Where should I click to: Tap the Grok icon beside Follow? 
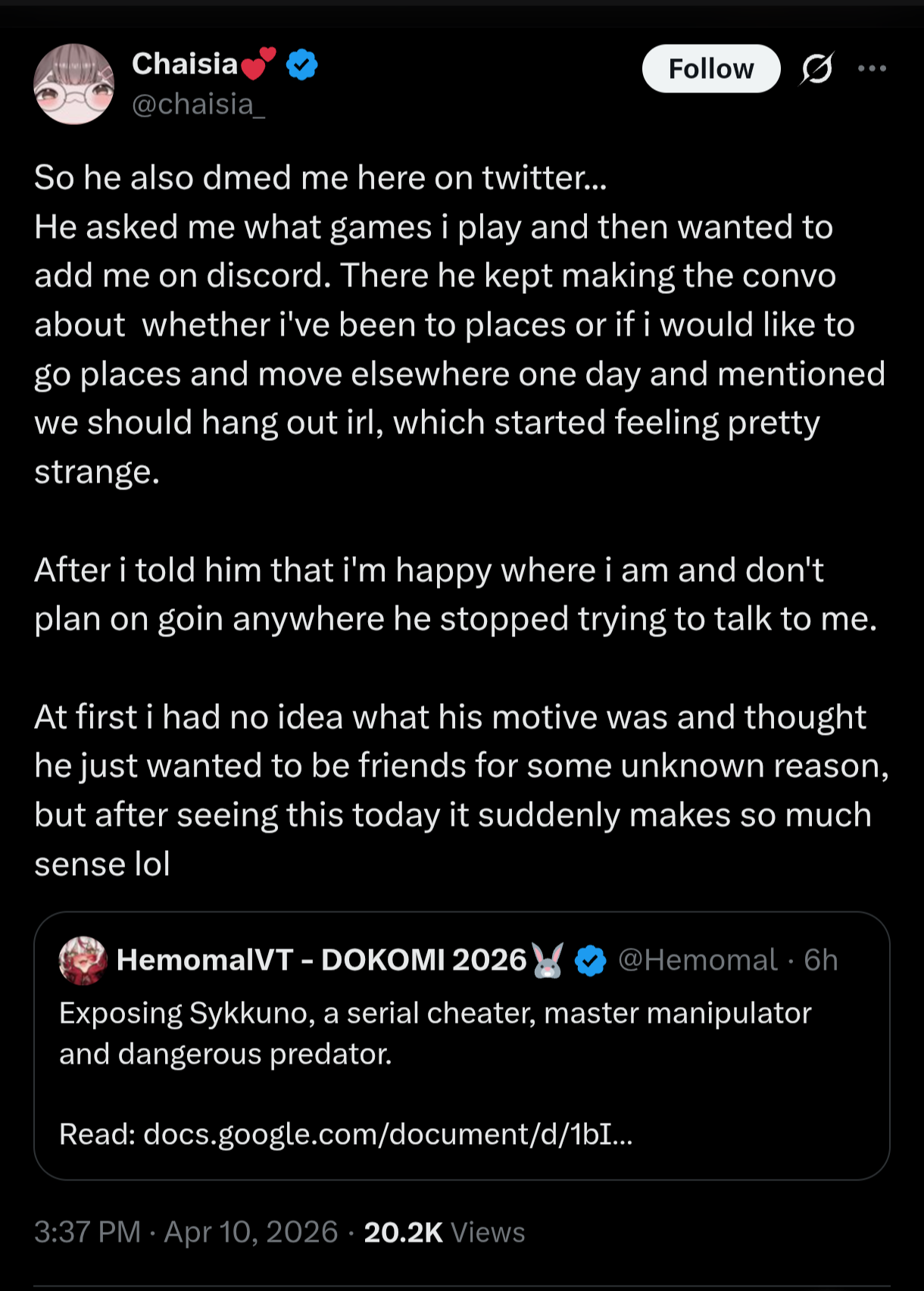(x=817, y=69)
